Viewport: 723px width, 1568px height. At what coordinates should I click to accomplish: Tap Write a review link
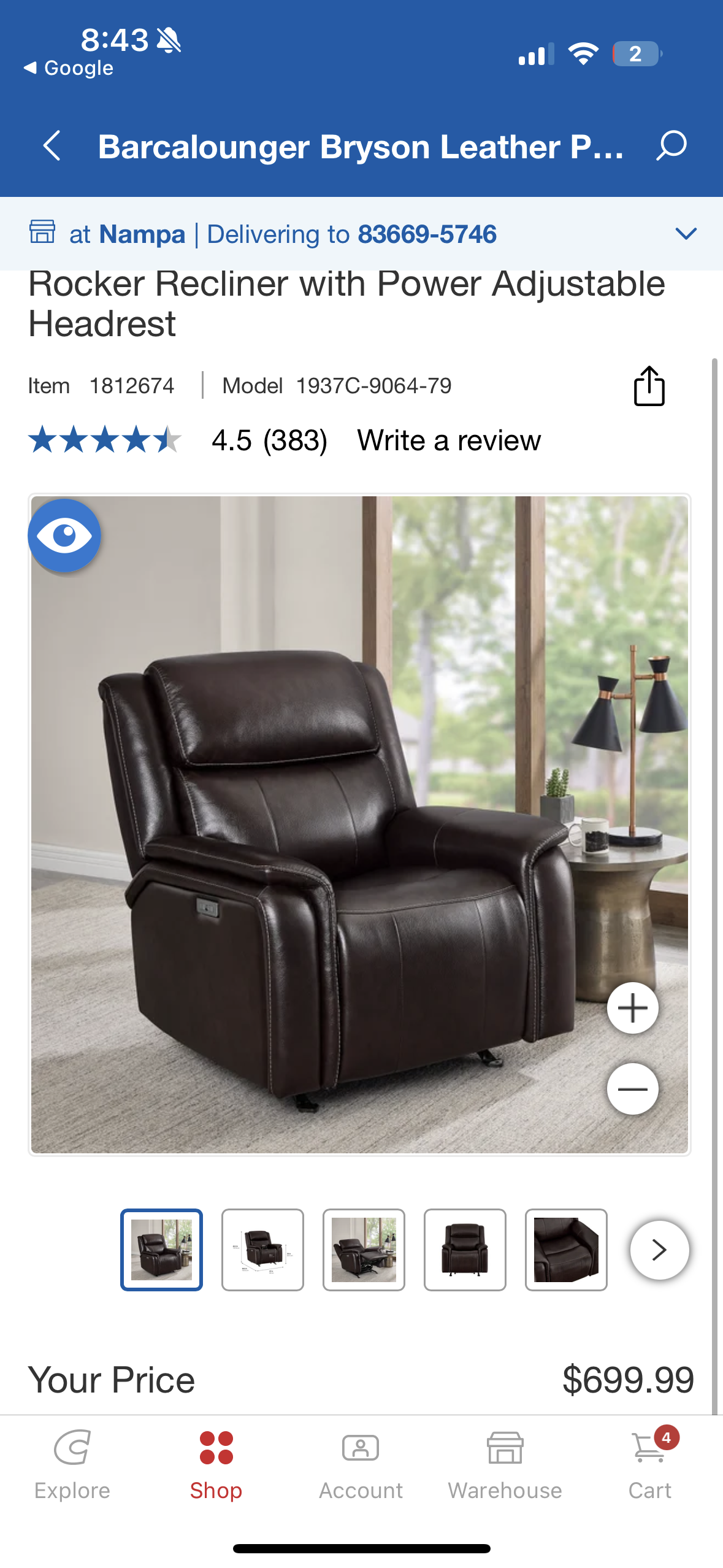tap(449, 440)
